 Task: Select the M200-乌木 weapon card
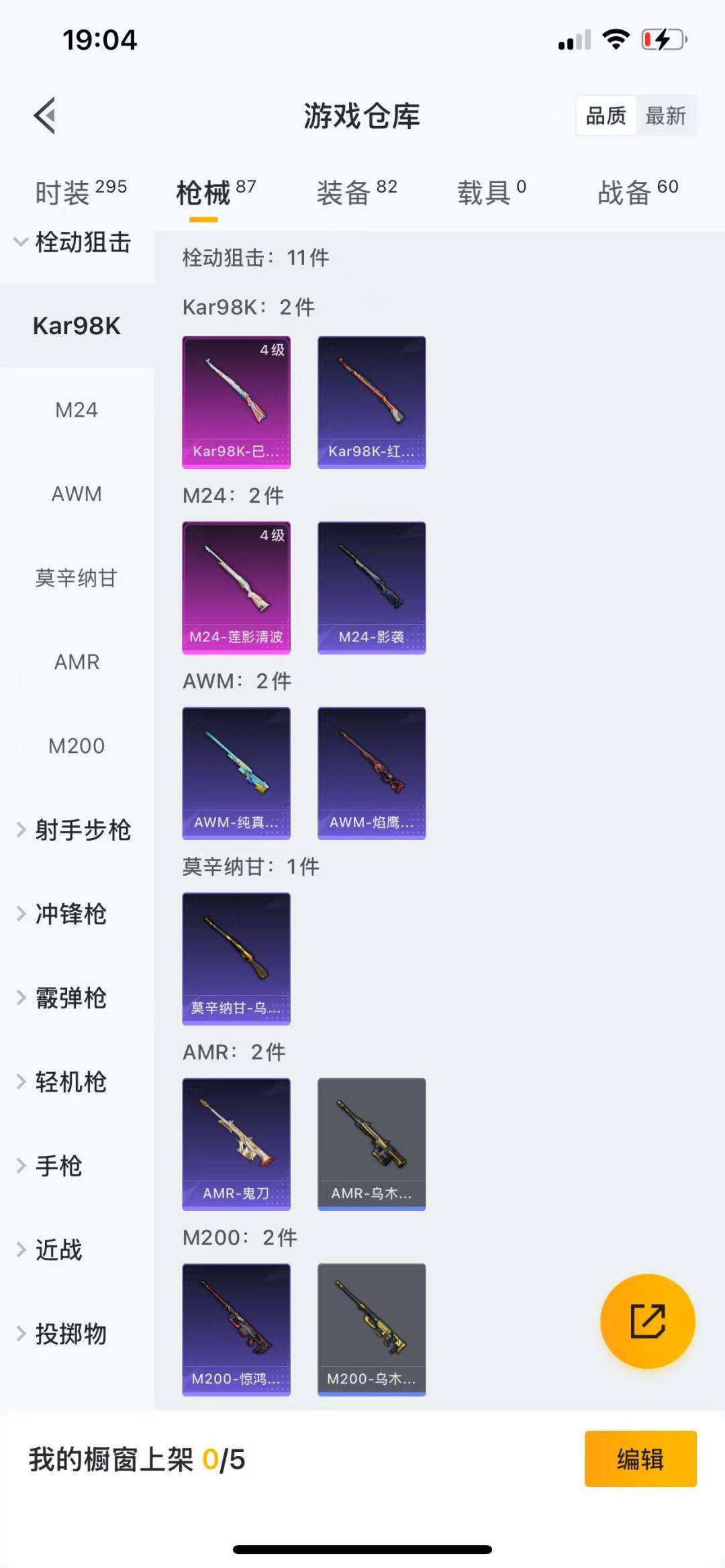(371, 1332)
